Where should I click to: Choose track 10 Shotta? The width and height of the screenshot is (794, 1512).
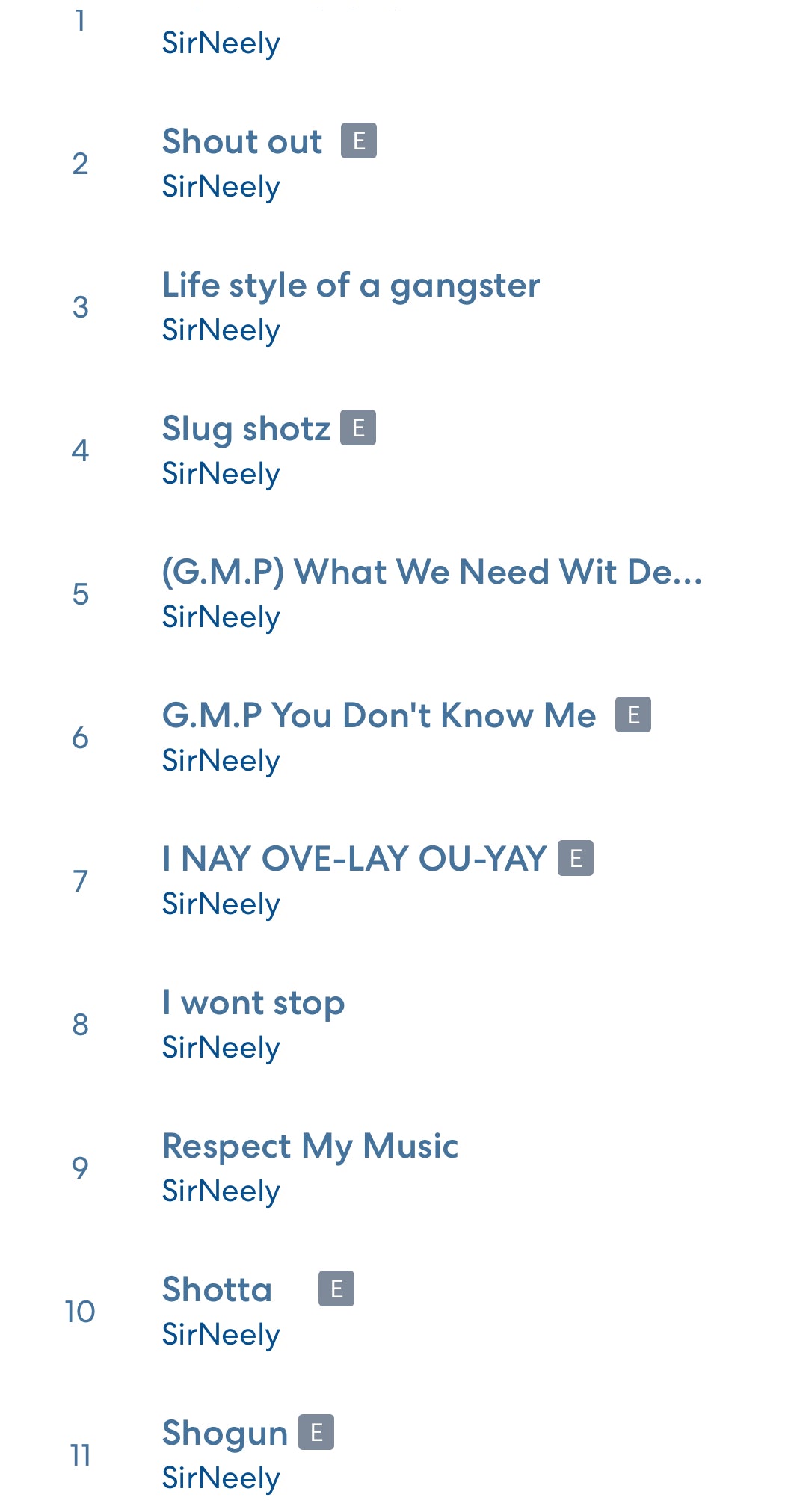click(217, 1290)
